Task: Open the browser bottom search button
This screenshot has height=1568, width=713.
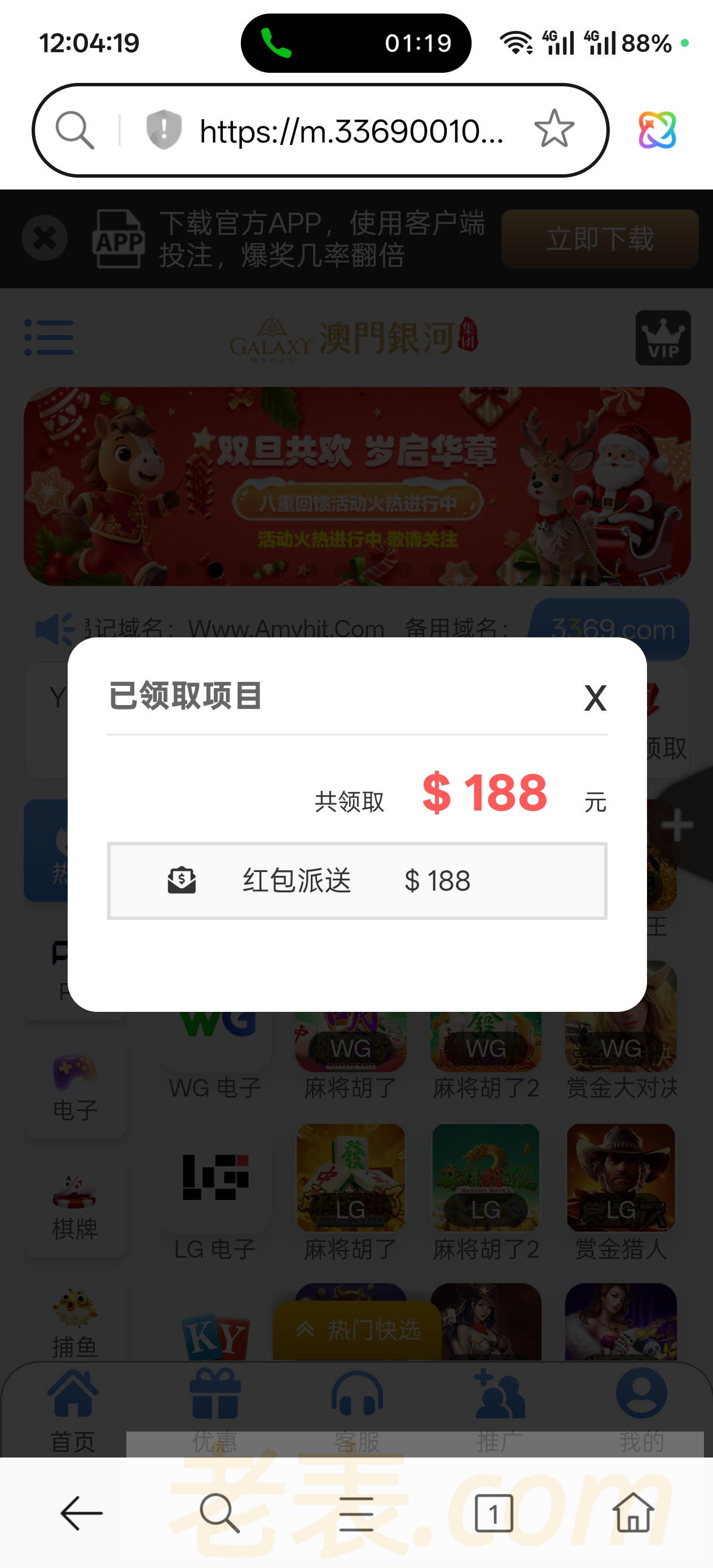Action: point(219,1513)
